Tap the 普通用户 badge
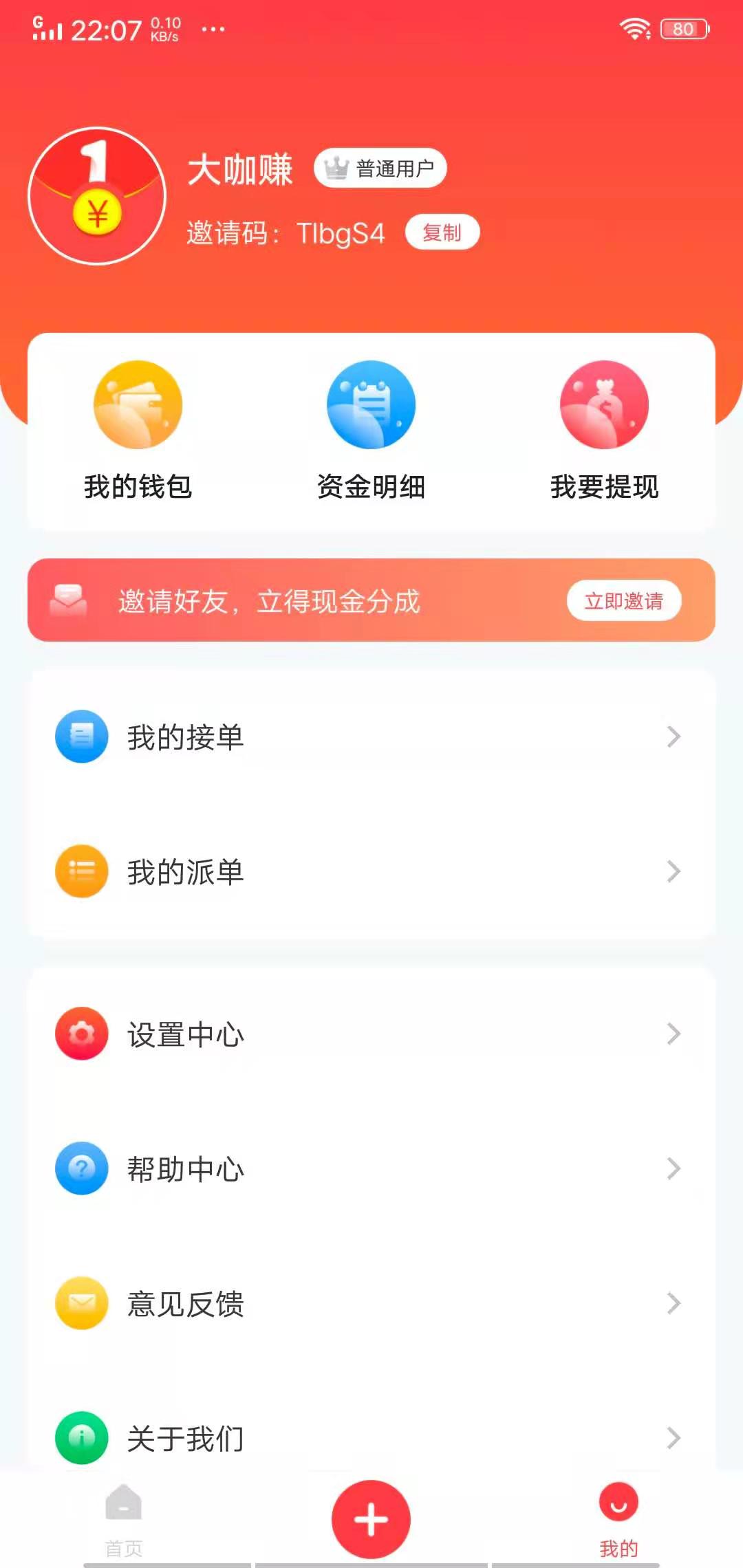 pyautogui.click(x=380, y=167)
